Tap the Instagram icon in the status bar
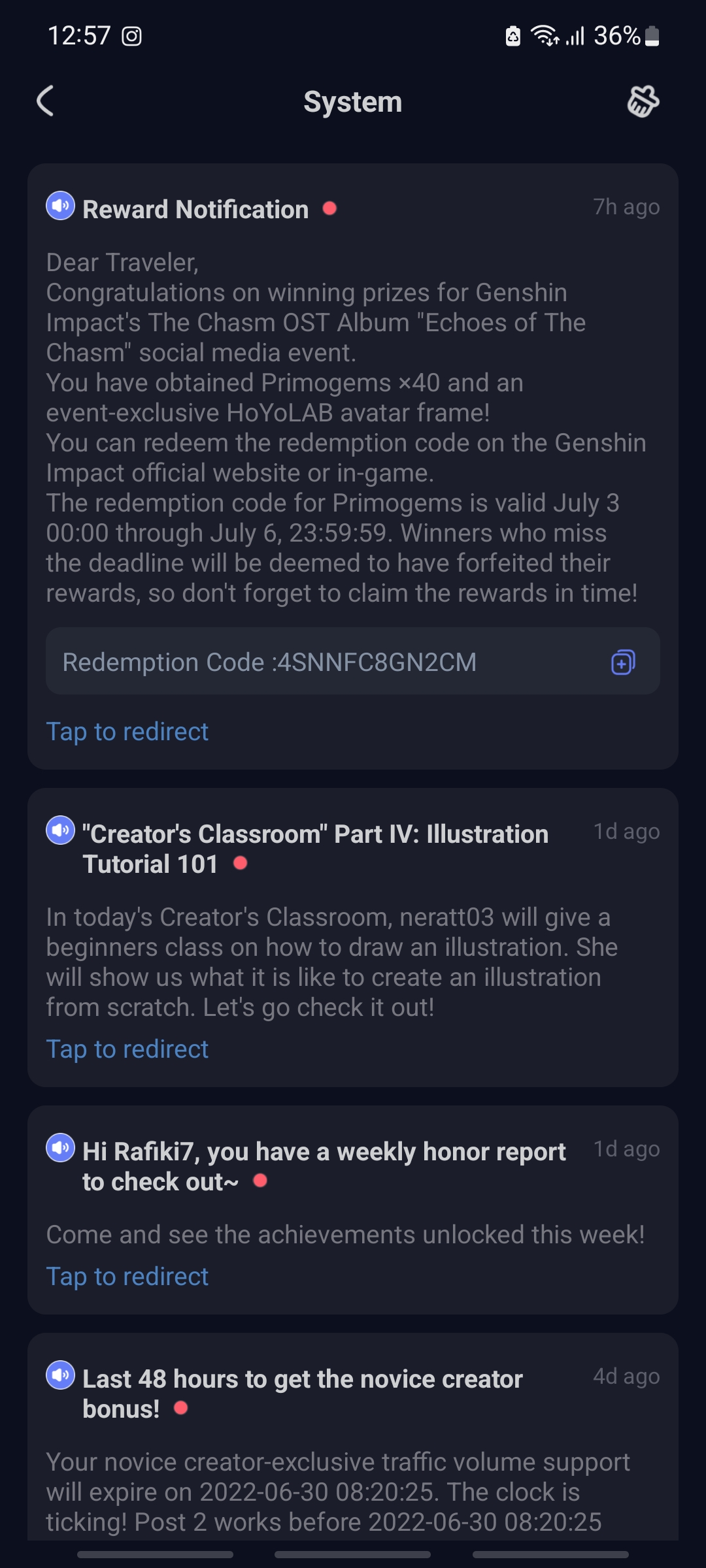Image resolution: width=706 pixels, height=1568 pixels. (130, 36)
